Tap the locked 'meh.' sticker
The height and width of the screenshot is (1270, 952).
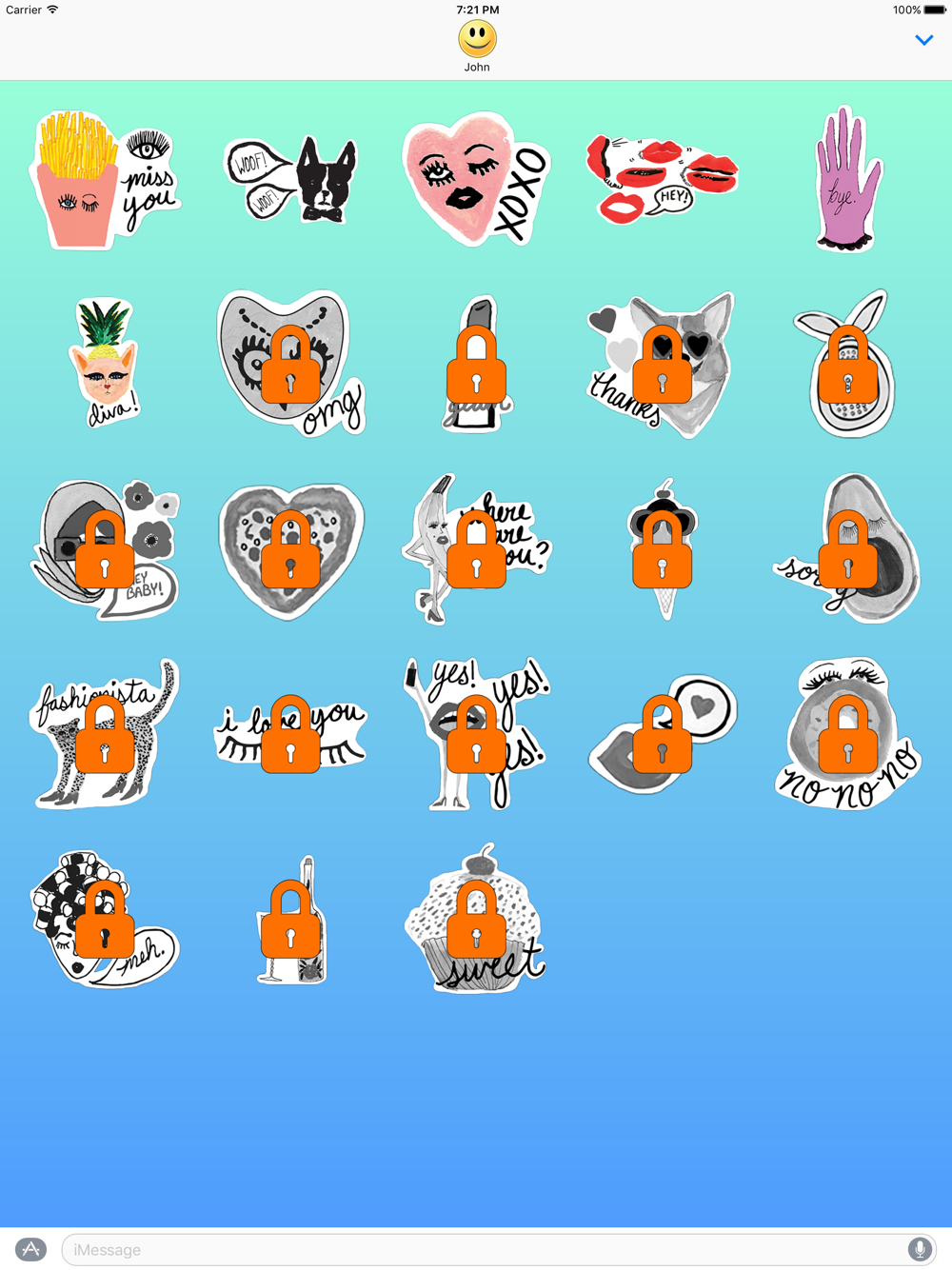(x=105, y=919)
